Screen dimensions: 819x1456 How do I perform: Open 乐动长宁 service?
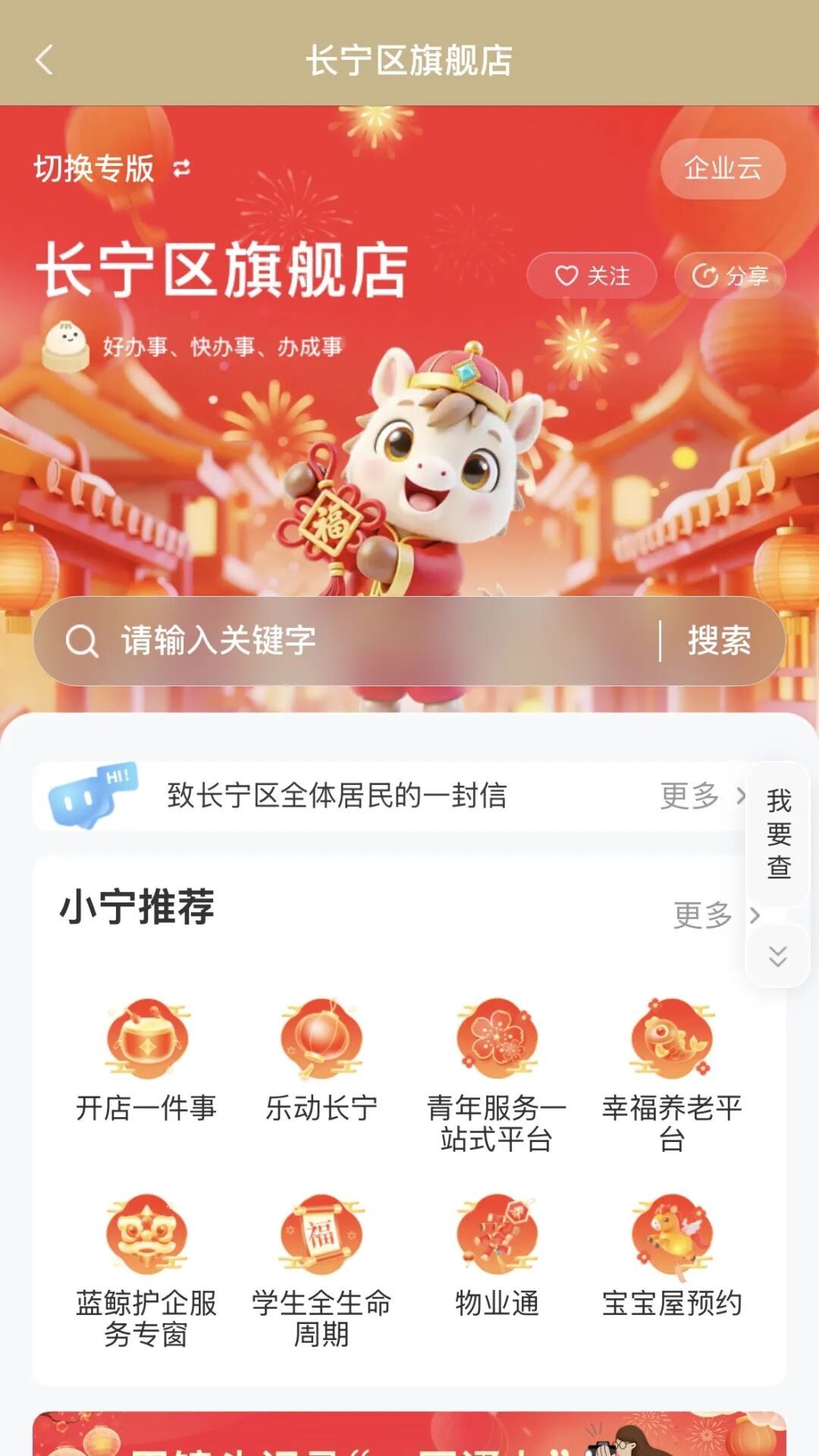pos(322,1060)
